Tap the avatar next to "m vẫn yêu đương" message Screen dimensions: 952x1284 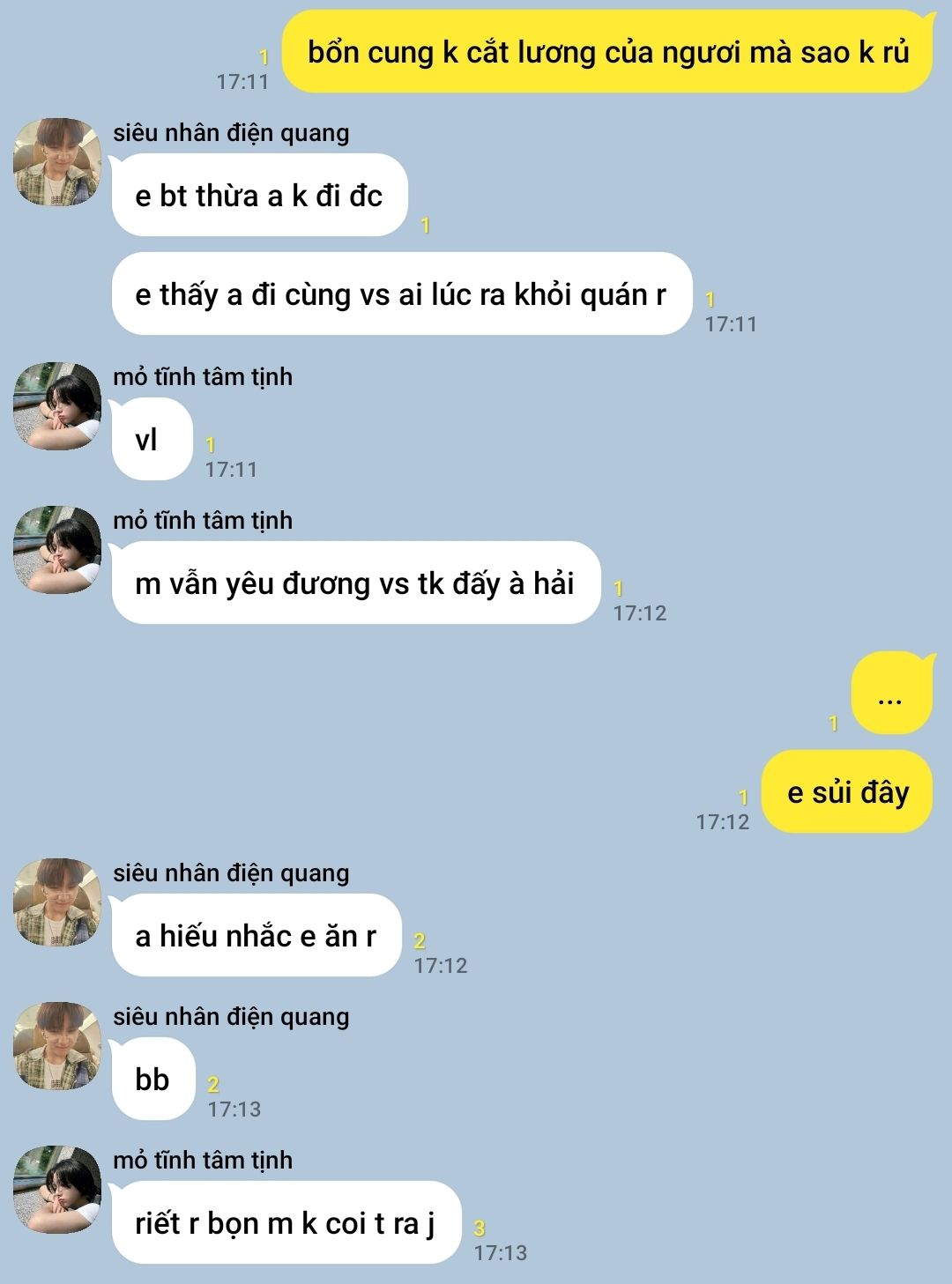coord(57,550)
